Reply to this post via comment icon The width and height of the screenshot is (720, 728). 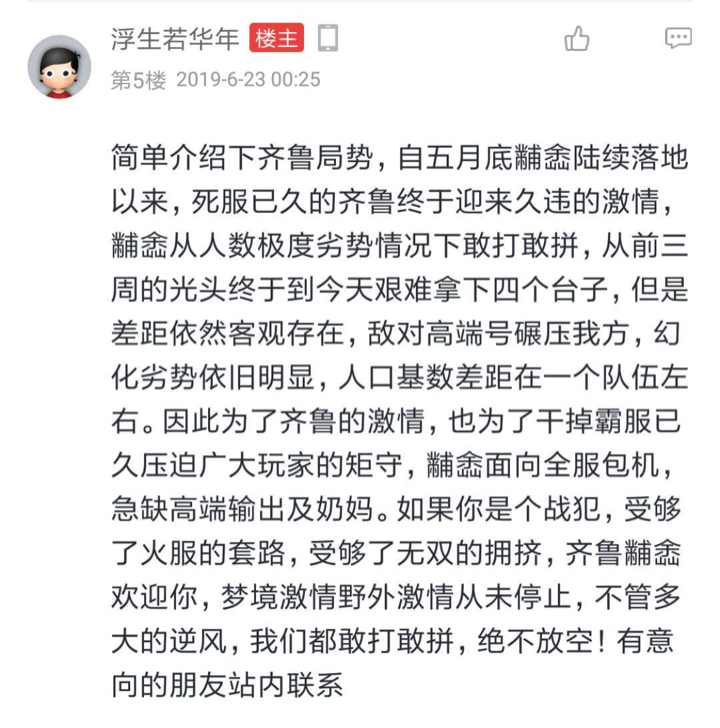click(678, 38)
